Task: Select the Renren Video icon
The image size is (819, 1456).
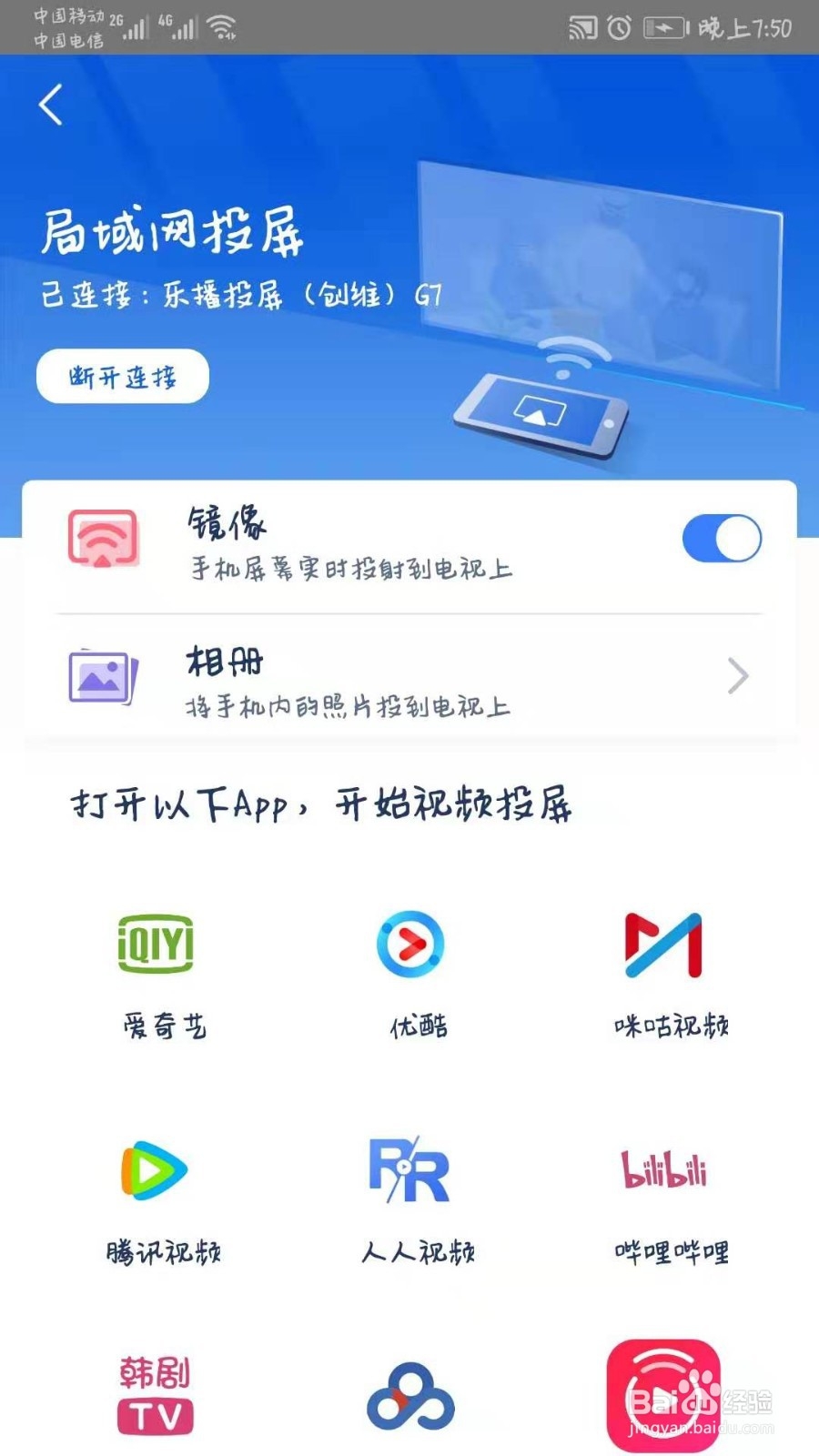Action: click(x=410, y=1171)
